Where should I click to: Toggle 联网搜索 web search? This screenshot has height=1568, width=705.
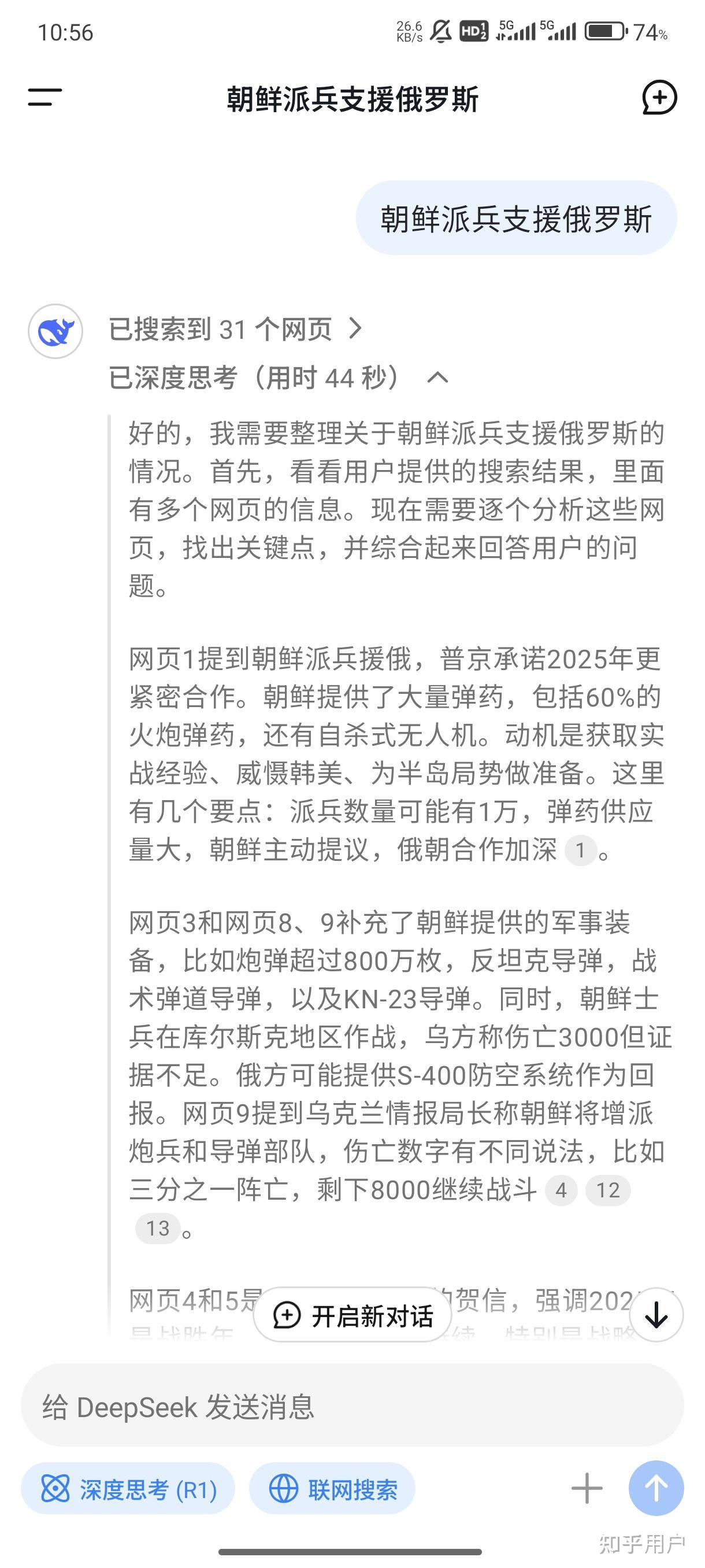pos(333,1490)
